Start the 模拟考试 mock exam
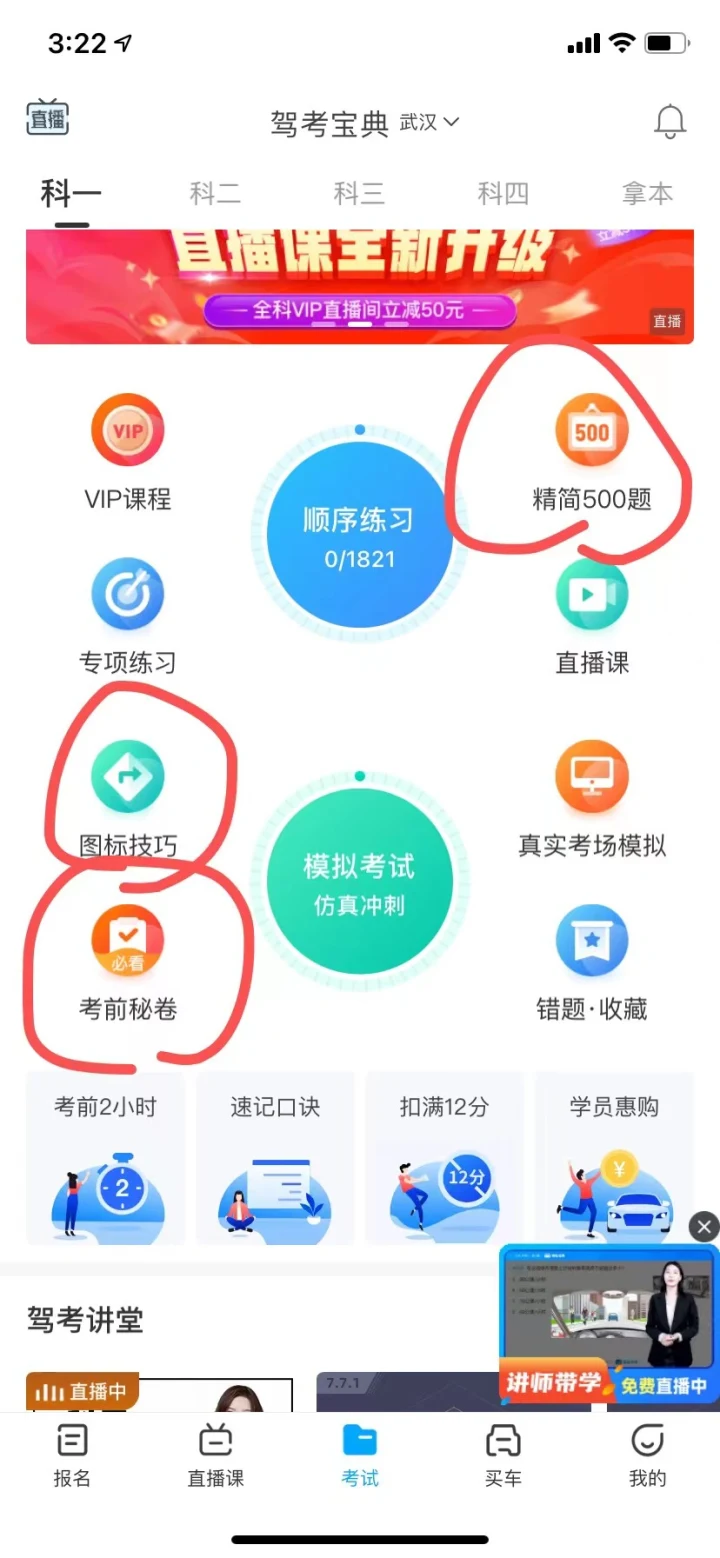 359,882
